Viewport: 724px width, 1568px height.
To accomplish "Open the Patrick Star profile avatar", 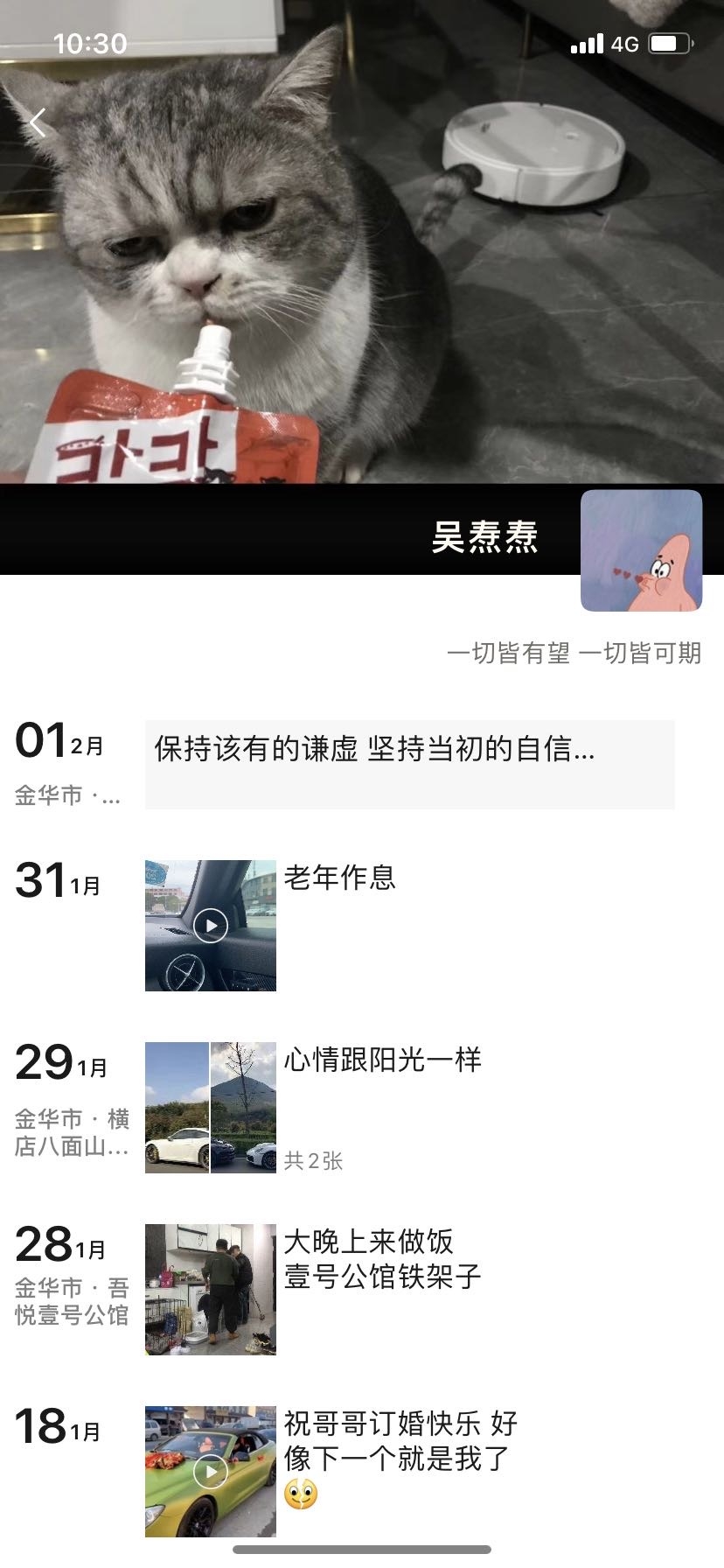I will tap(641, 550).
